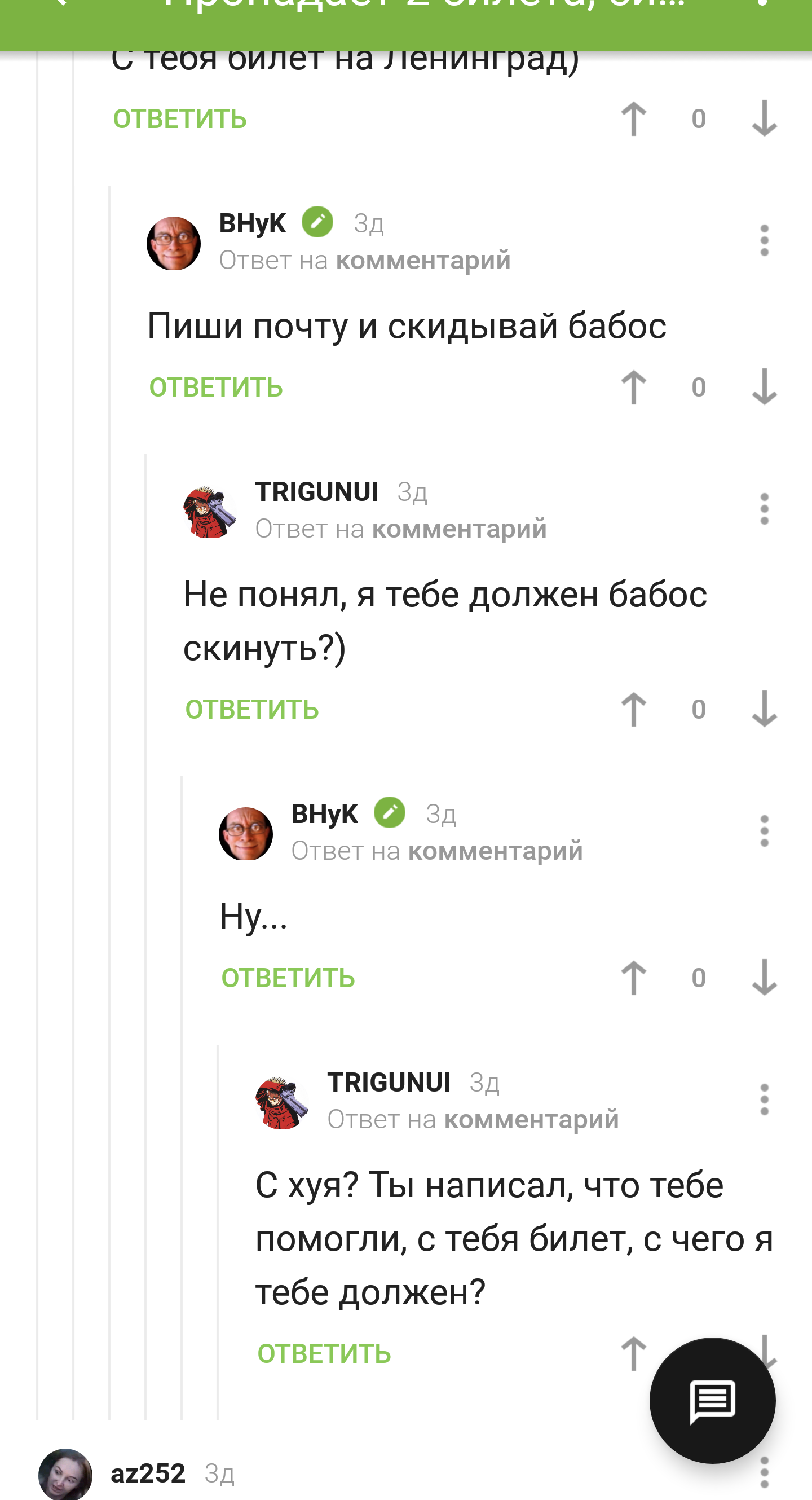This screenshot has height=1500, width=812.
Task: Reply to the 'Ну...' comment
Action: (x=288, y=978)
